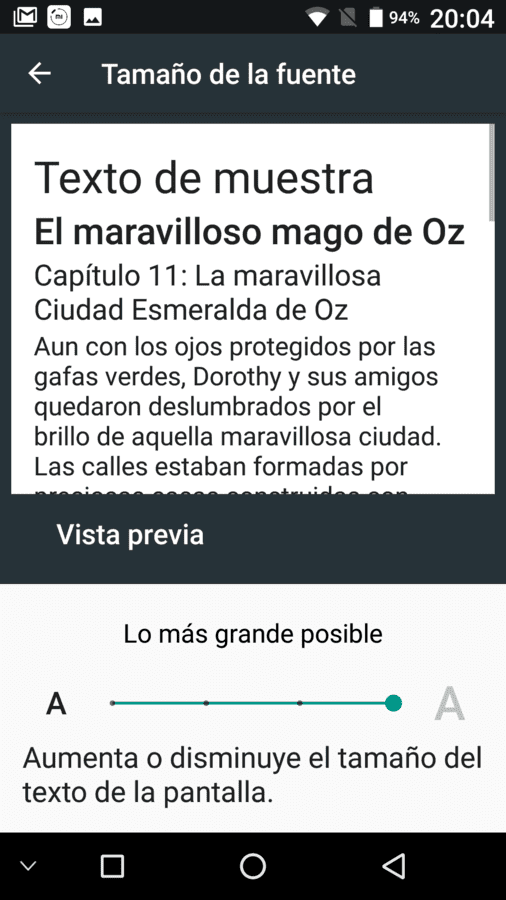
Task: Go back from Tamaño de la fuente
Action: (x=40, y=73)
